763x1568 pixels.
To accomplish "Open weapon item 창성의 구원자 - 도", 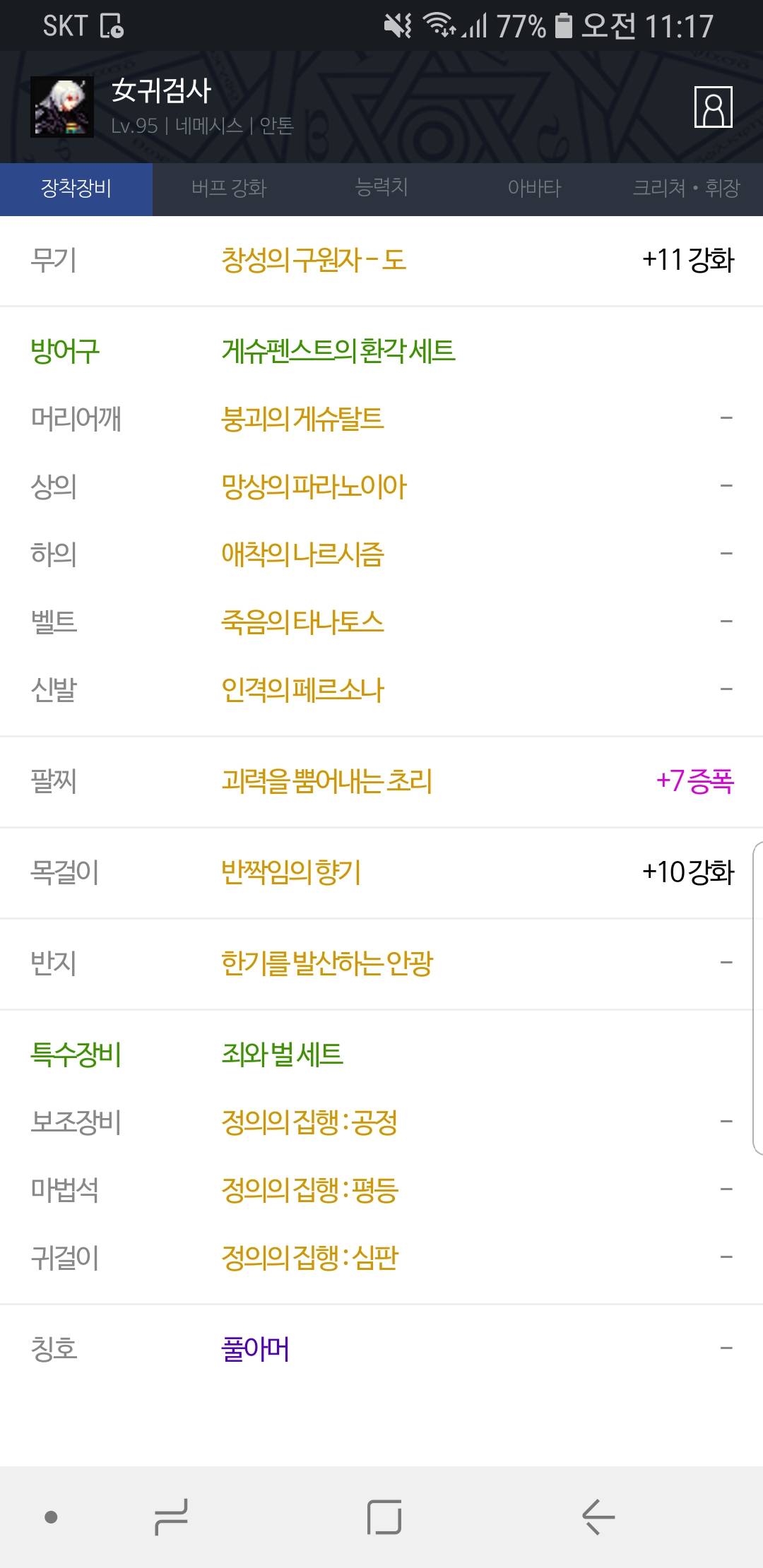I will tap(381, 261).
